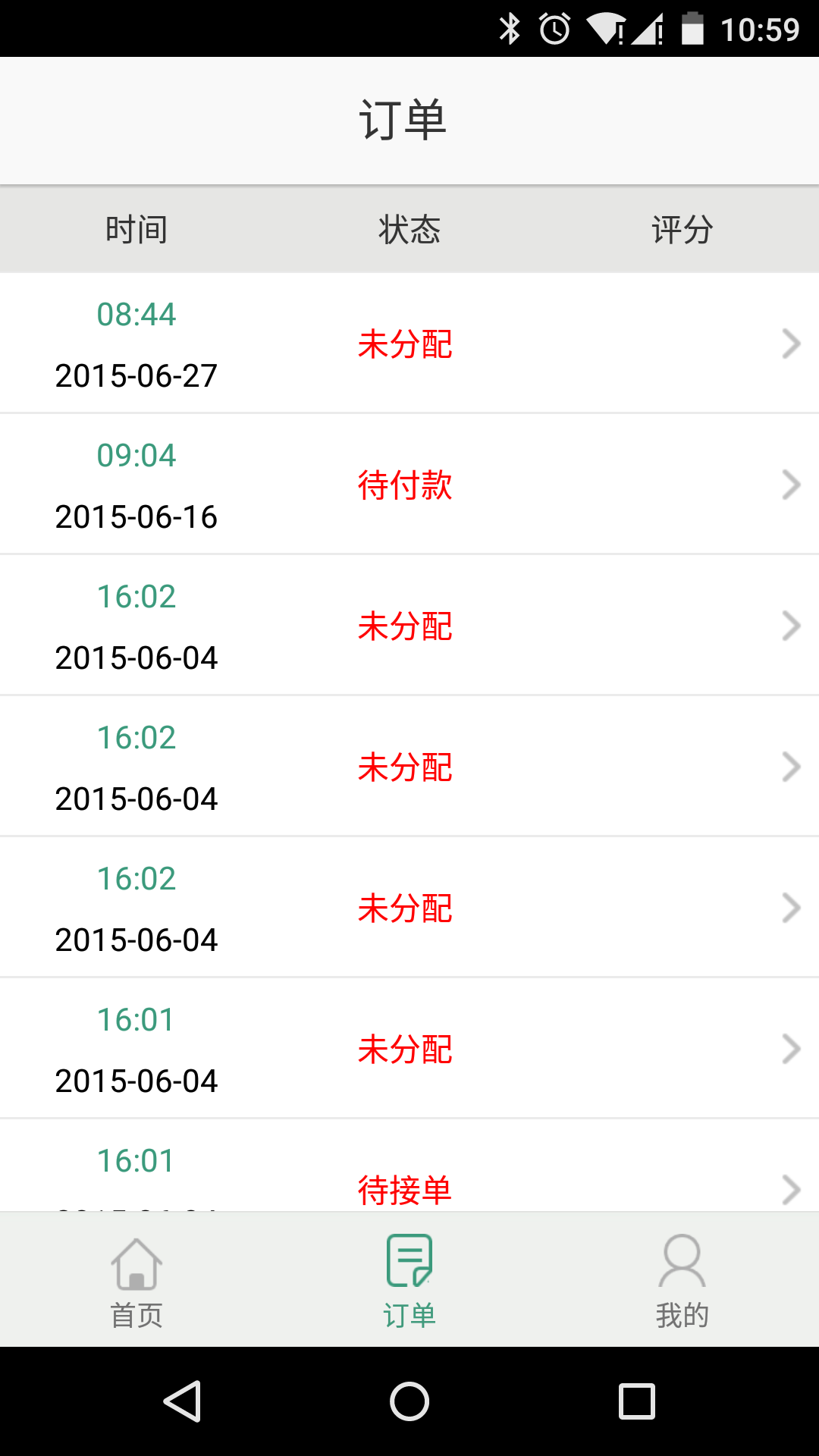The width and height of the screenshot is (819, 1456).
Task: Expand the 待付款 order dated 2015-06-16
Action: 409,484
